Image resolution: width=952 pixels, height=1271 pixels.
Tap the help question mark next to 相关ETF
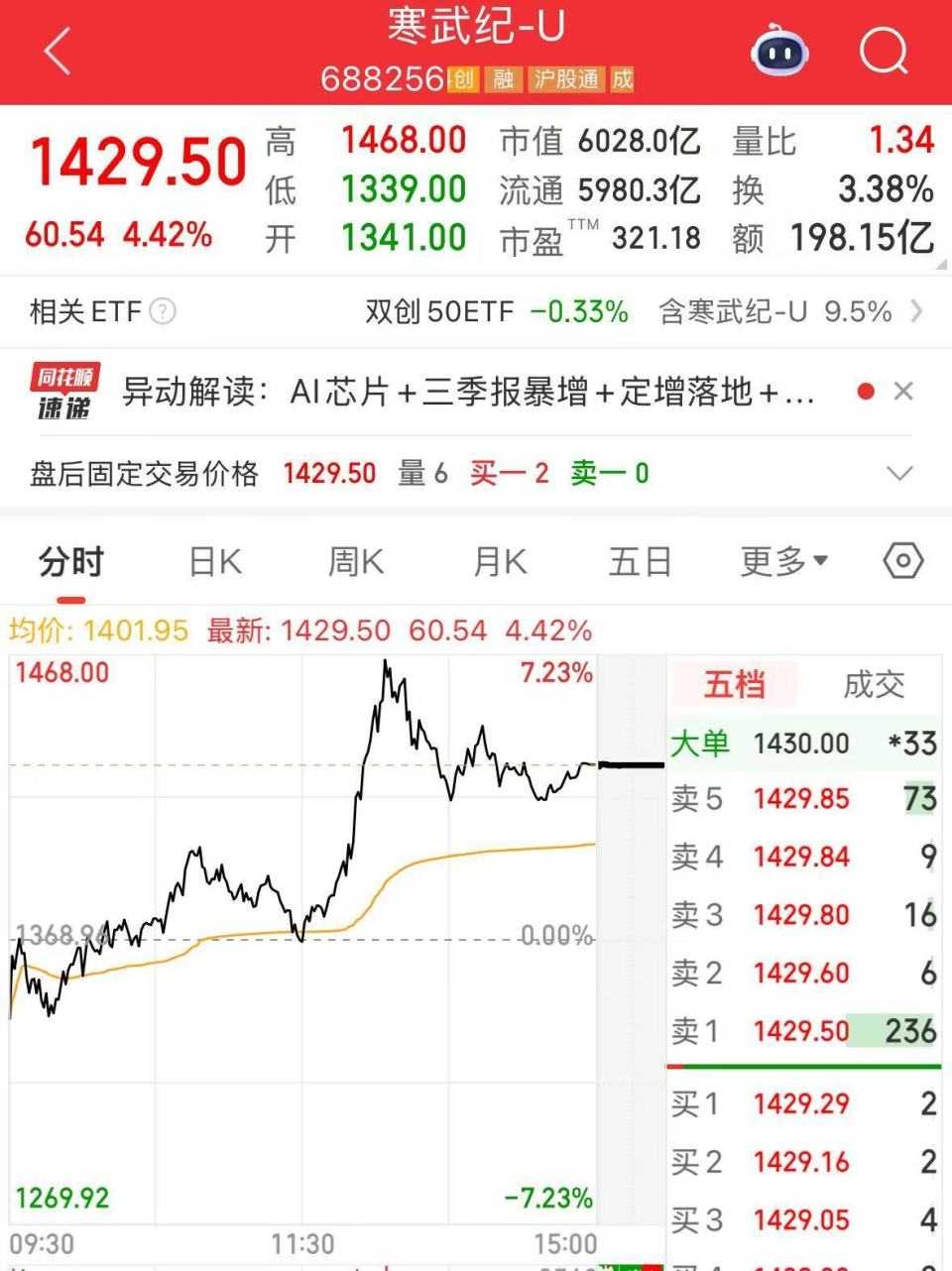[162, 311]
